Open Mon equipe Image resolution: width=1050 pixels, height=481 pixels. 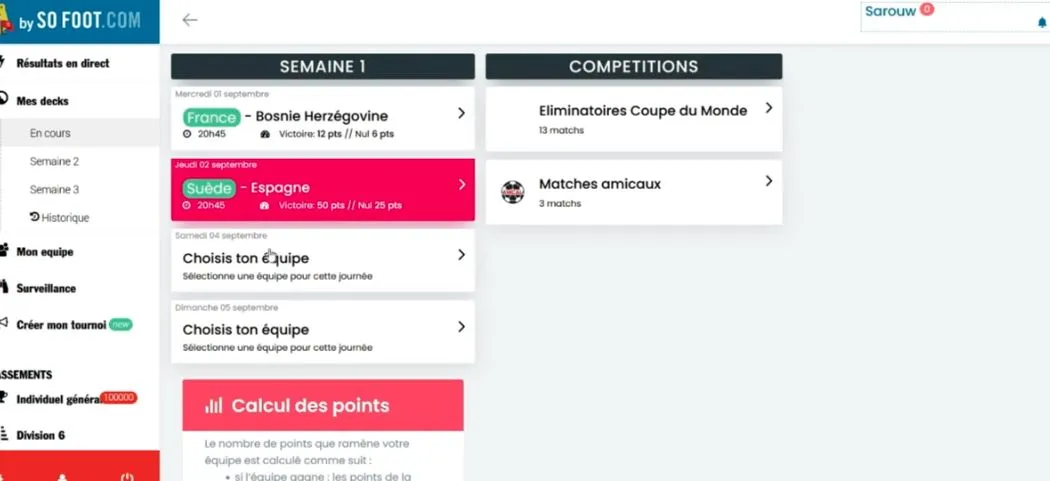[44, 252]
